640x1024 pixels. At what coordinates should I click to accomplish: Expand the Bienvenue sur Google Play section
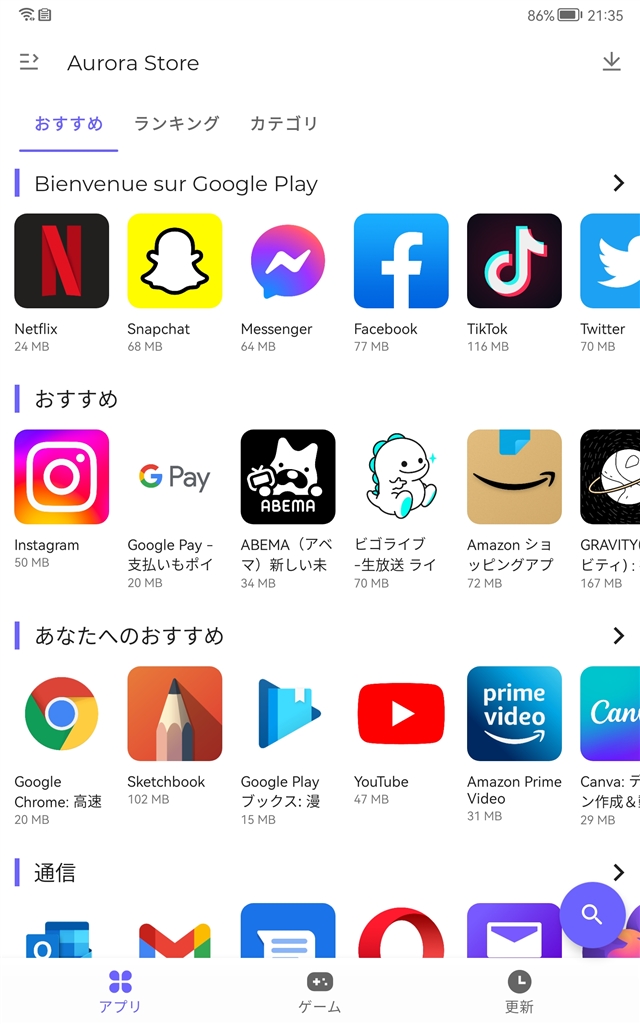618,183
